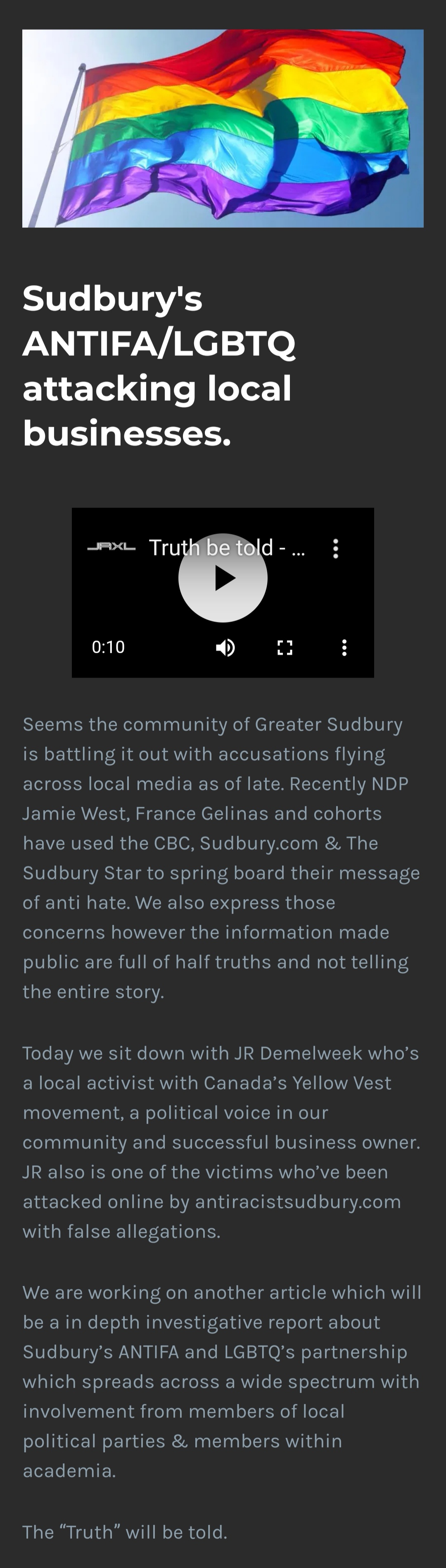Mute the video's sound
Image resolution: width=446 pixels, height=1568 pixels.
(225, 647)
